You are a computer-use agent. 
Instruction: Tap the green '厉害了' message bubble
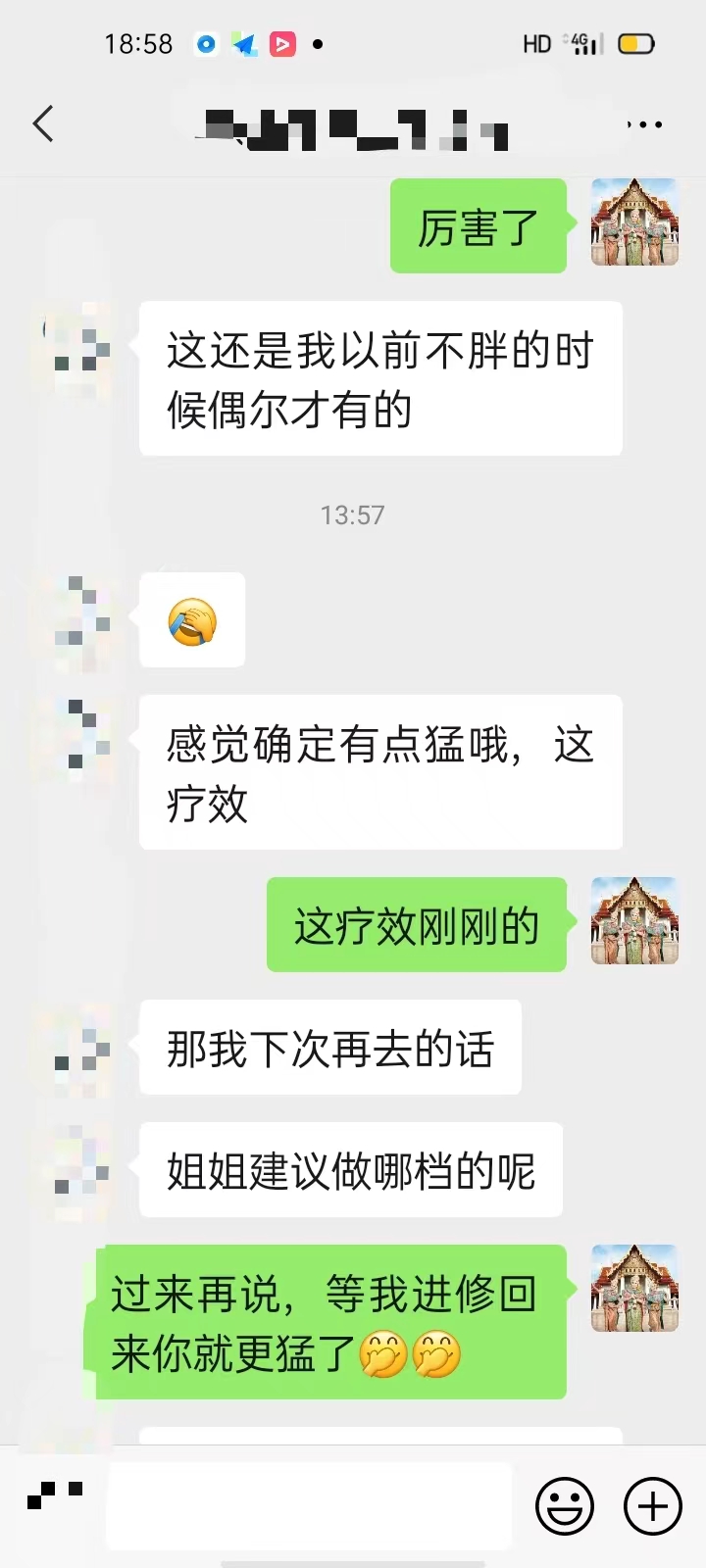(x=478, y=225)
